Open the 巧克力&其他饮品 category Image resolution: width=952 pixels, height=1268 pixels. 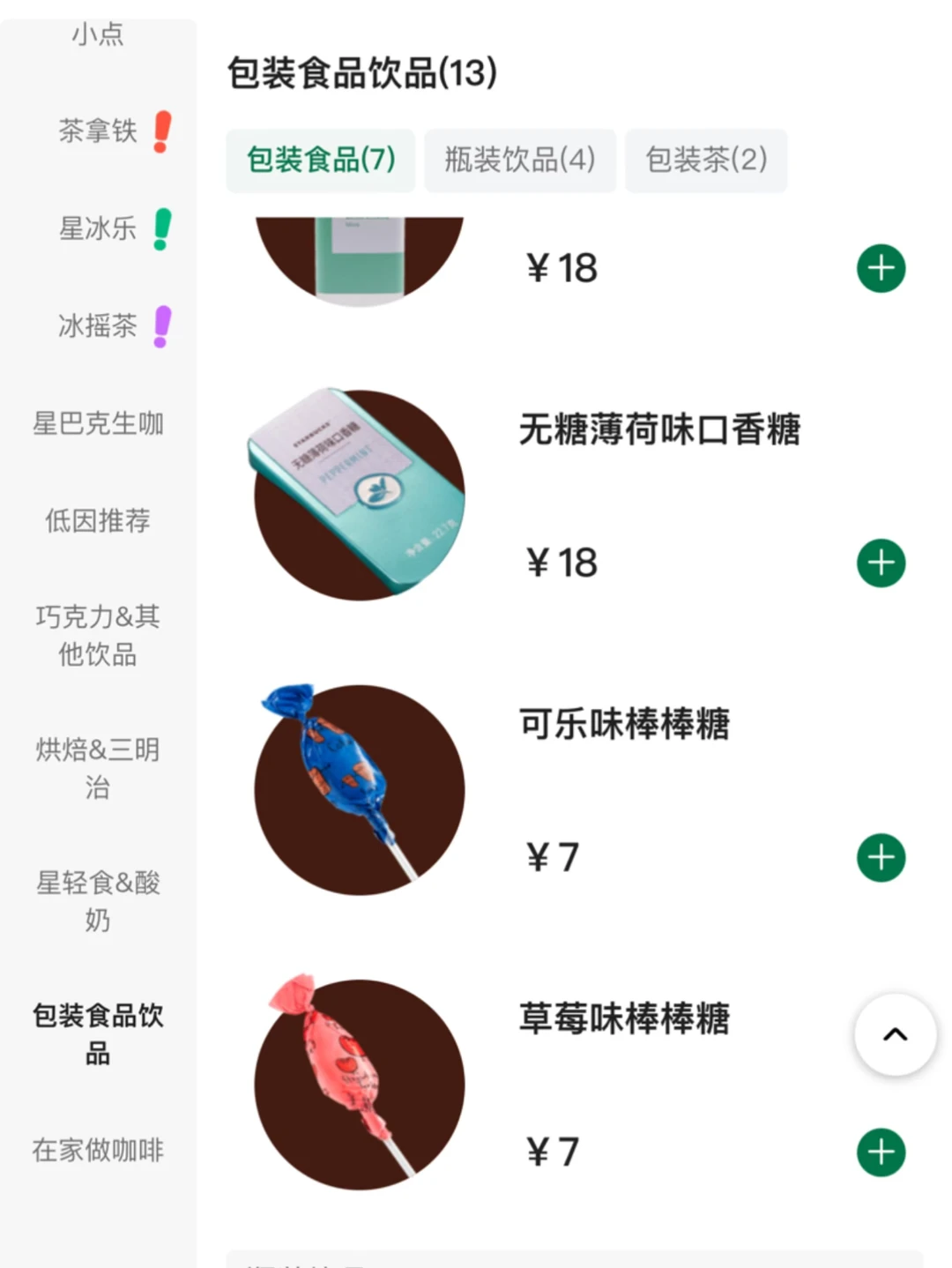(x=97, y=636)
